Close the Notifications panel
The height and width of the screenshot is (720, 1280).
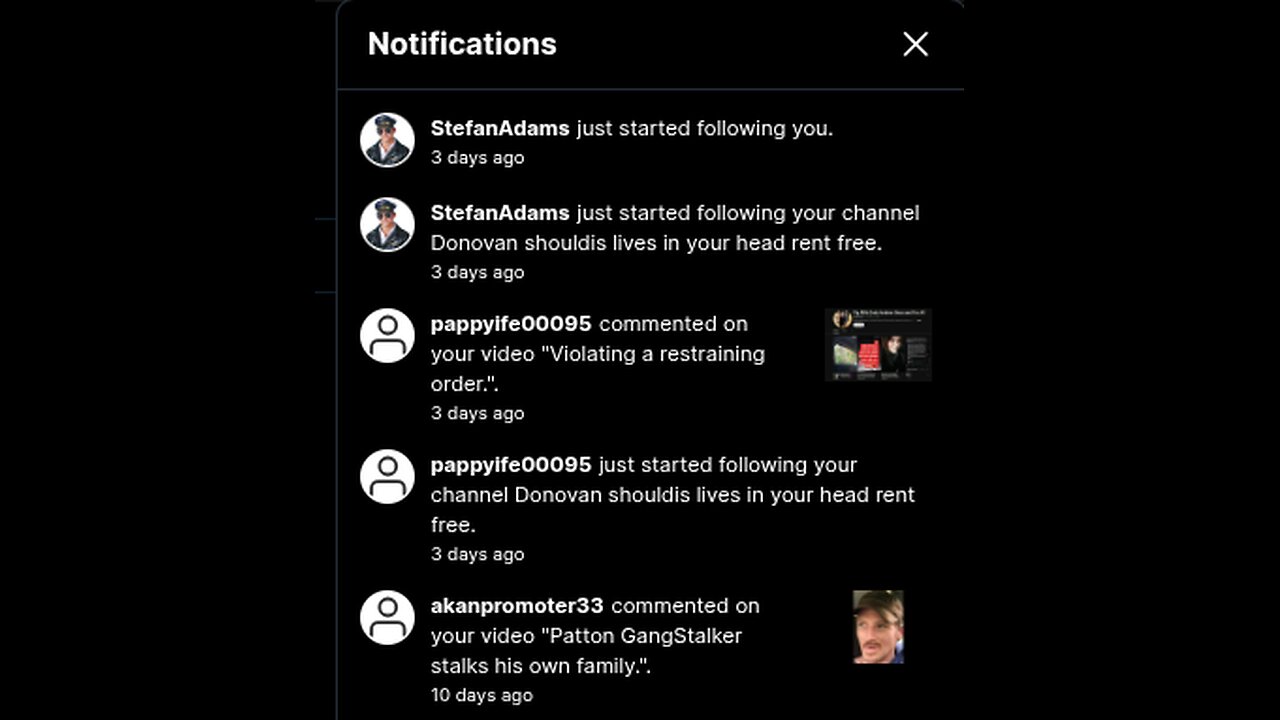tap(915, 44)
